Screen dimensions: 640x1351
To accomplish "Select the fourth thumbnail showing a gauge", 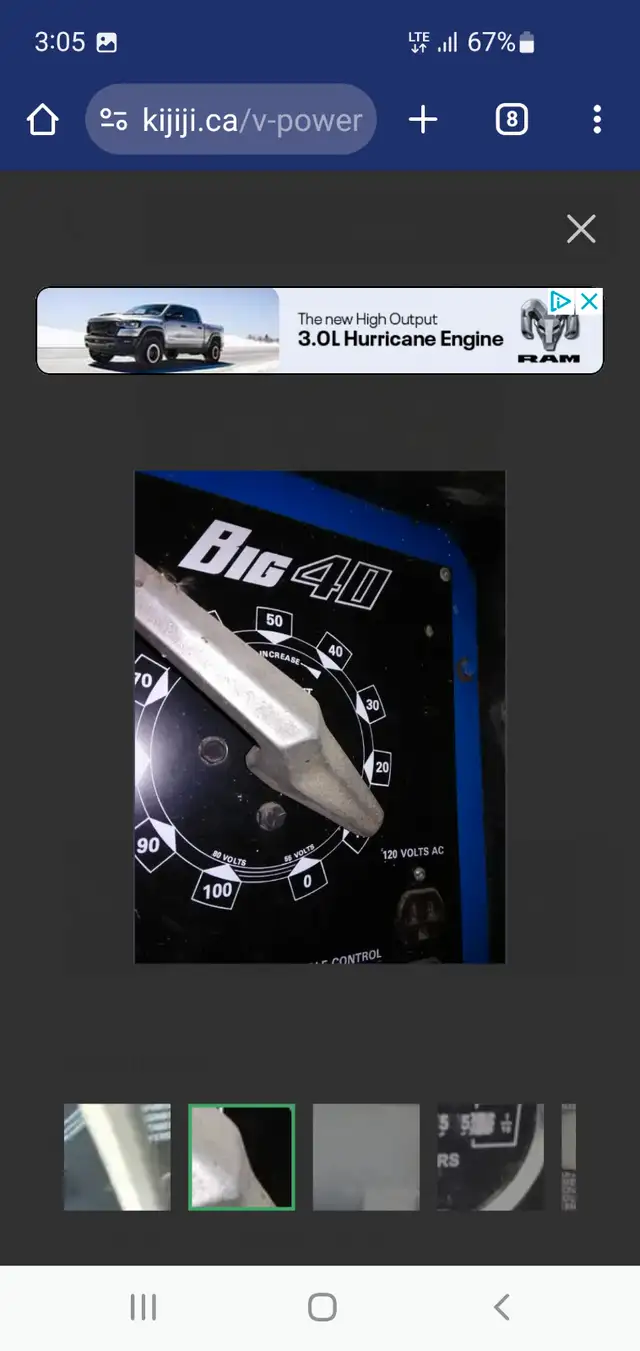I will point(490,1157).
